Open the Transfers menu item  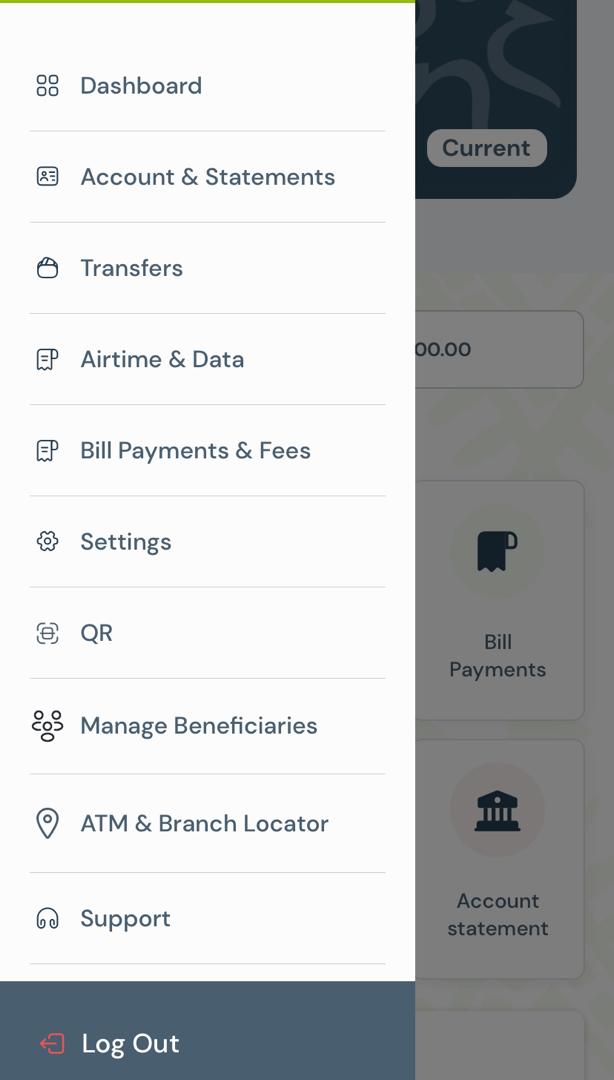207,268
